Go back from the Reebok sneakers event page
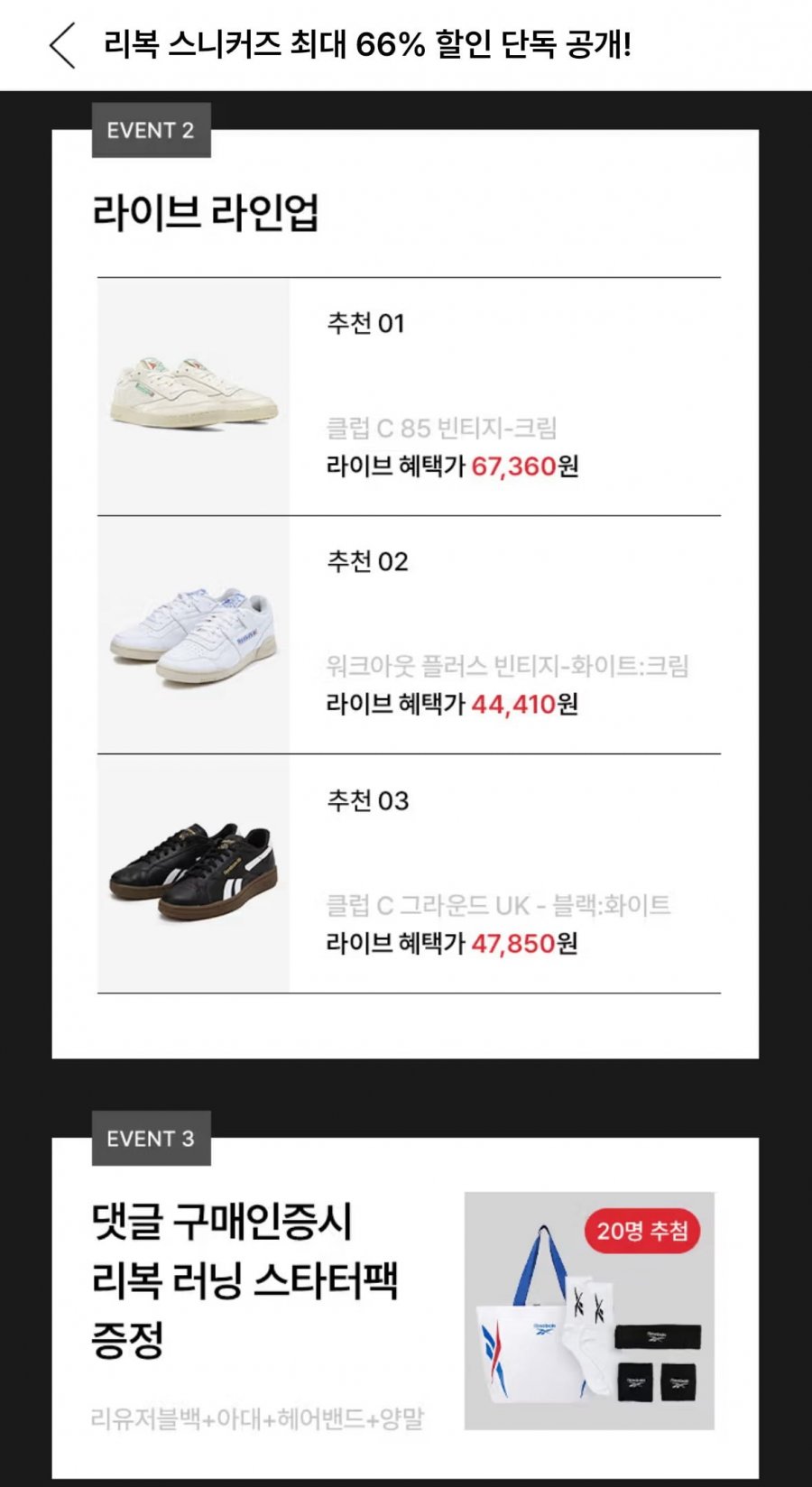Screen dimensions: 812x1487 [x=62, y=45]
